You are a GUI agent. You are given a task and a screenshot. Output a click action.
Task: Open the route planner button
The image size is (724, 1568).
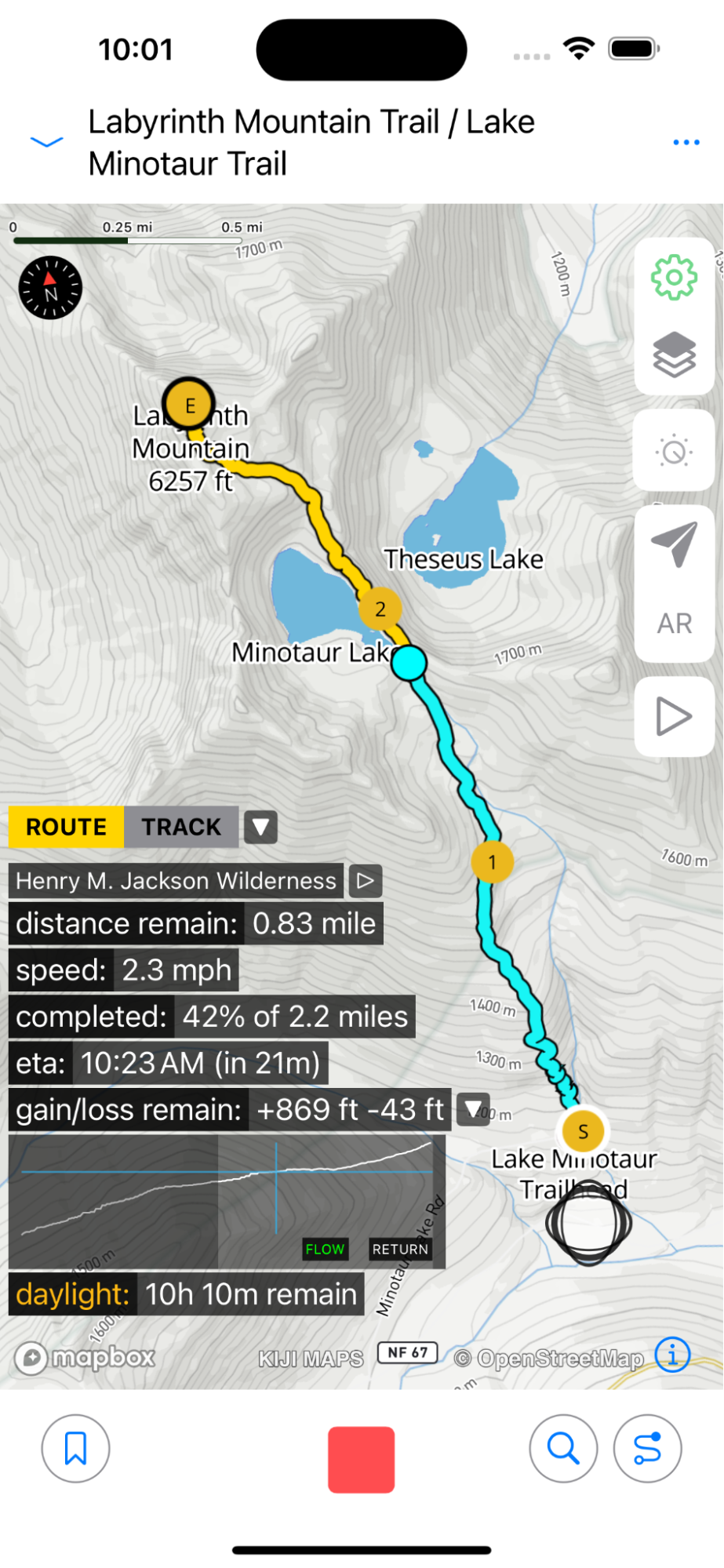(x=647, y=1448)
